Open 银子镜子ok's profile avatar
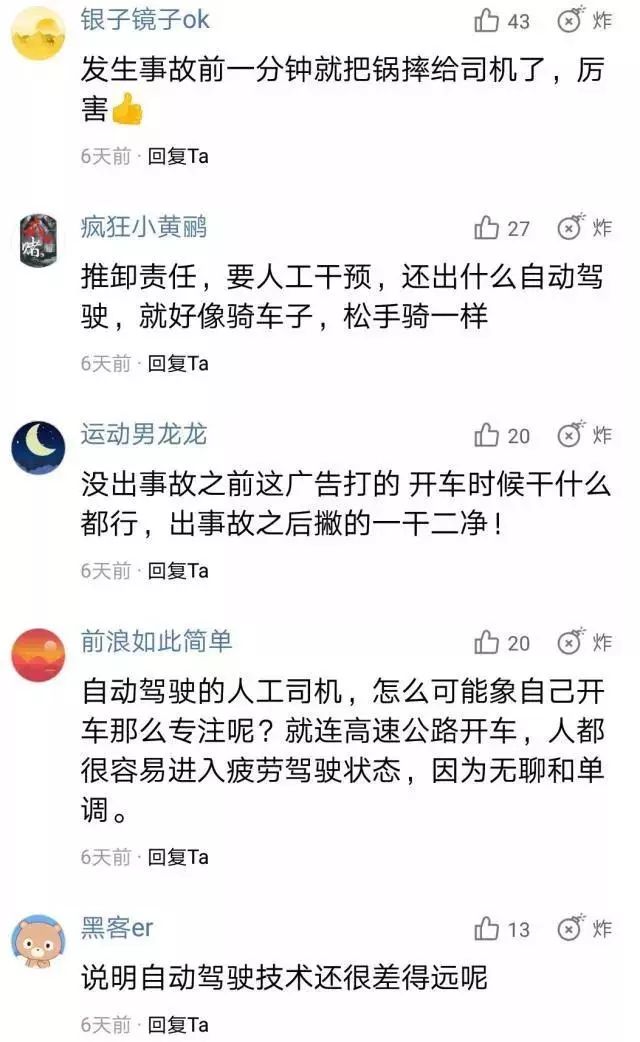Screen dimensions: 640x1042 [x=38, y=33]
